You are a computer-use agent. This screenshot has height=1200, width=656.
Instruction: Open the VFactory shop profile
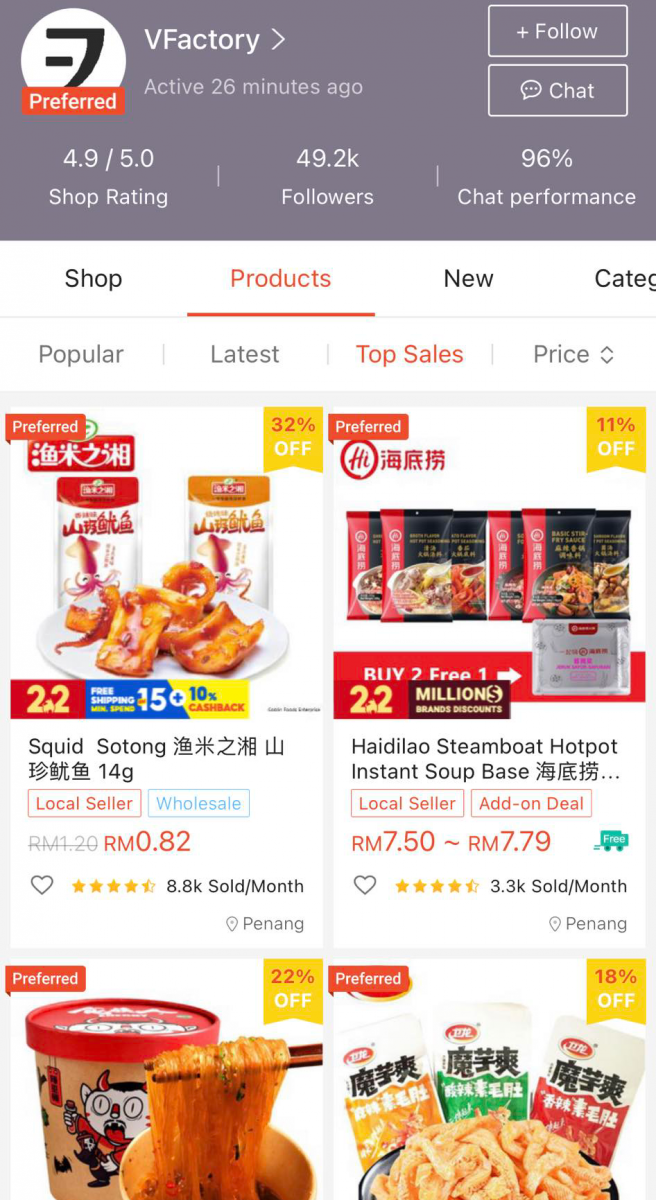click(x=214, y=40)
